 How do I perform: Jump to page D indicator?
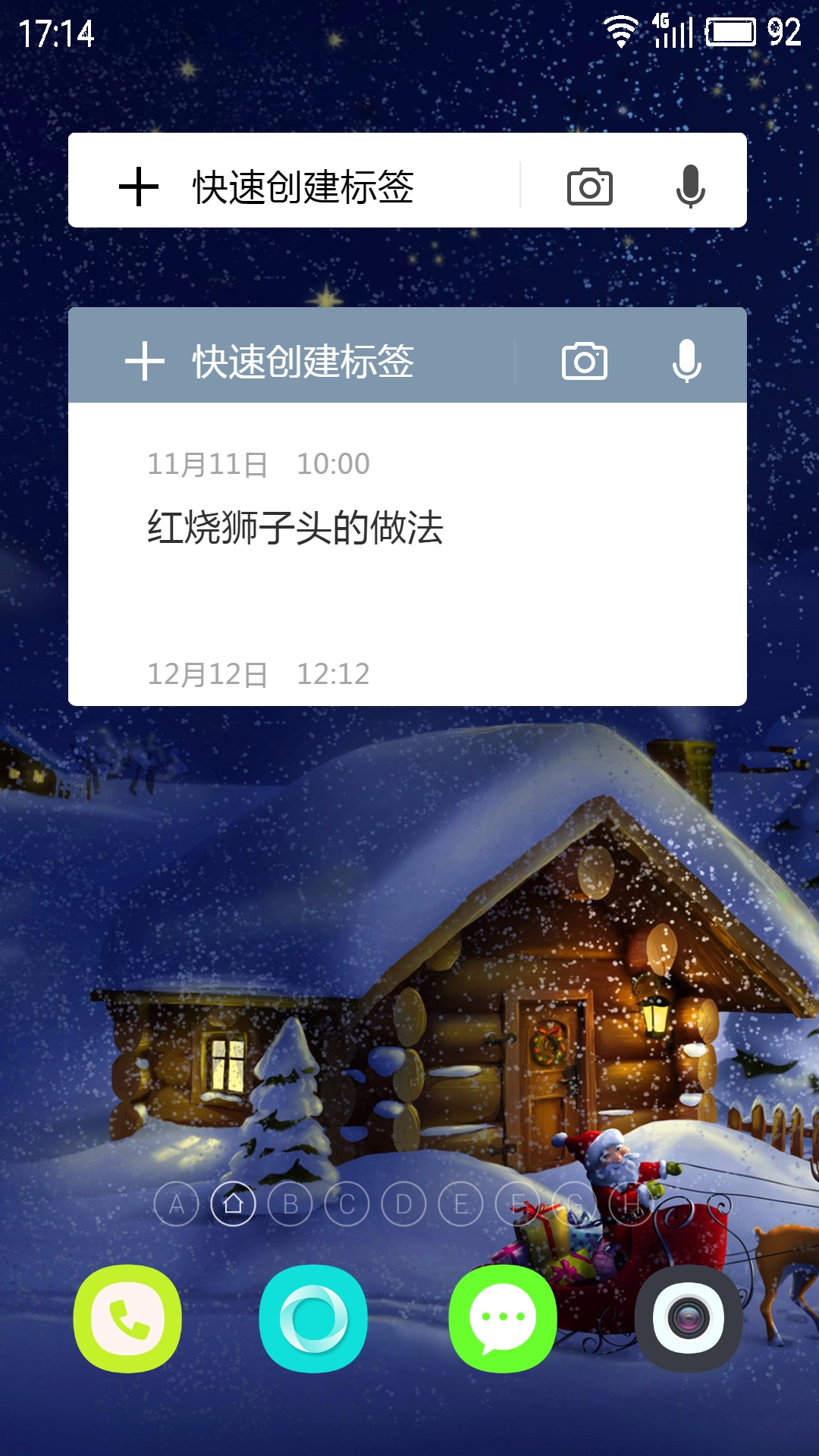(403, 1203)
